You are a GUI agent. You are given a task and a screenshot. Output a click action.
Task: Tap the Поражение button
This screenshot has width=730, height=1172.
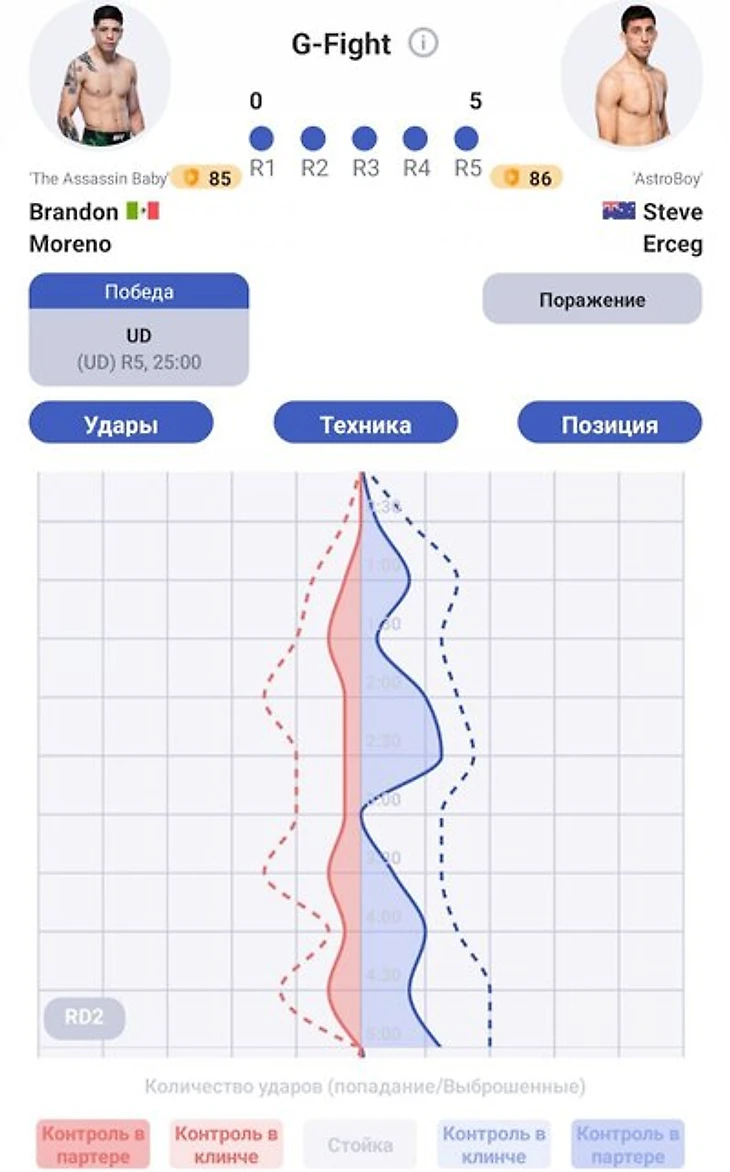[x=592, y=300]
